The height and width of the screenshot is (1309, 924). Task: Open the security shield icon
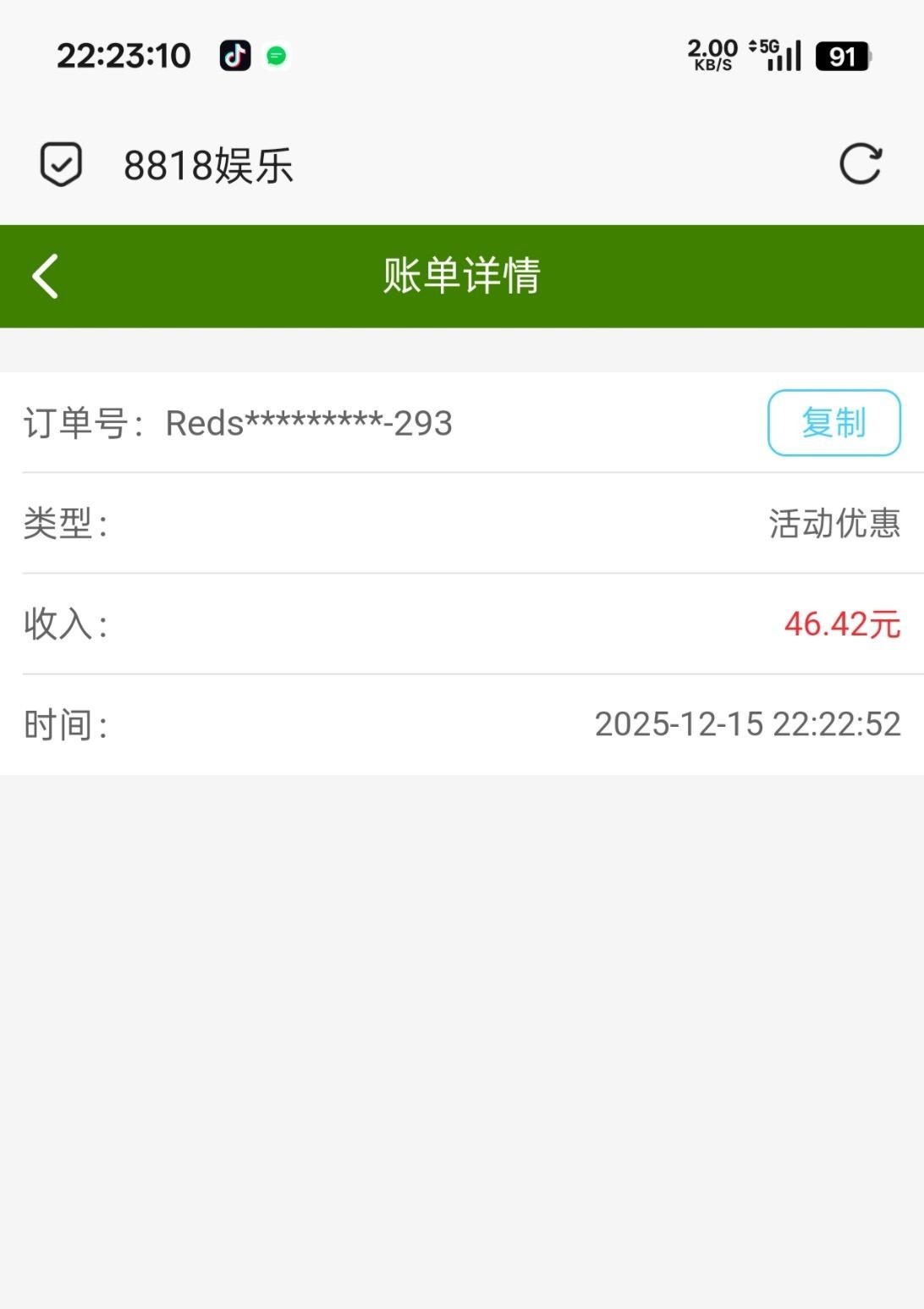pos(62,164)
